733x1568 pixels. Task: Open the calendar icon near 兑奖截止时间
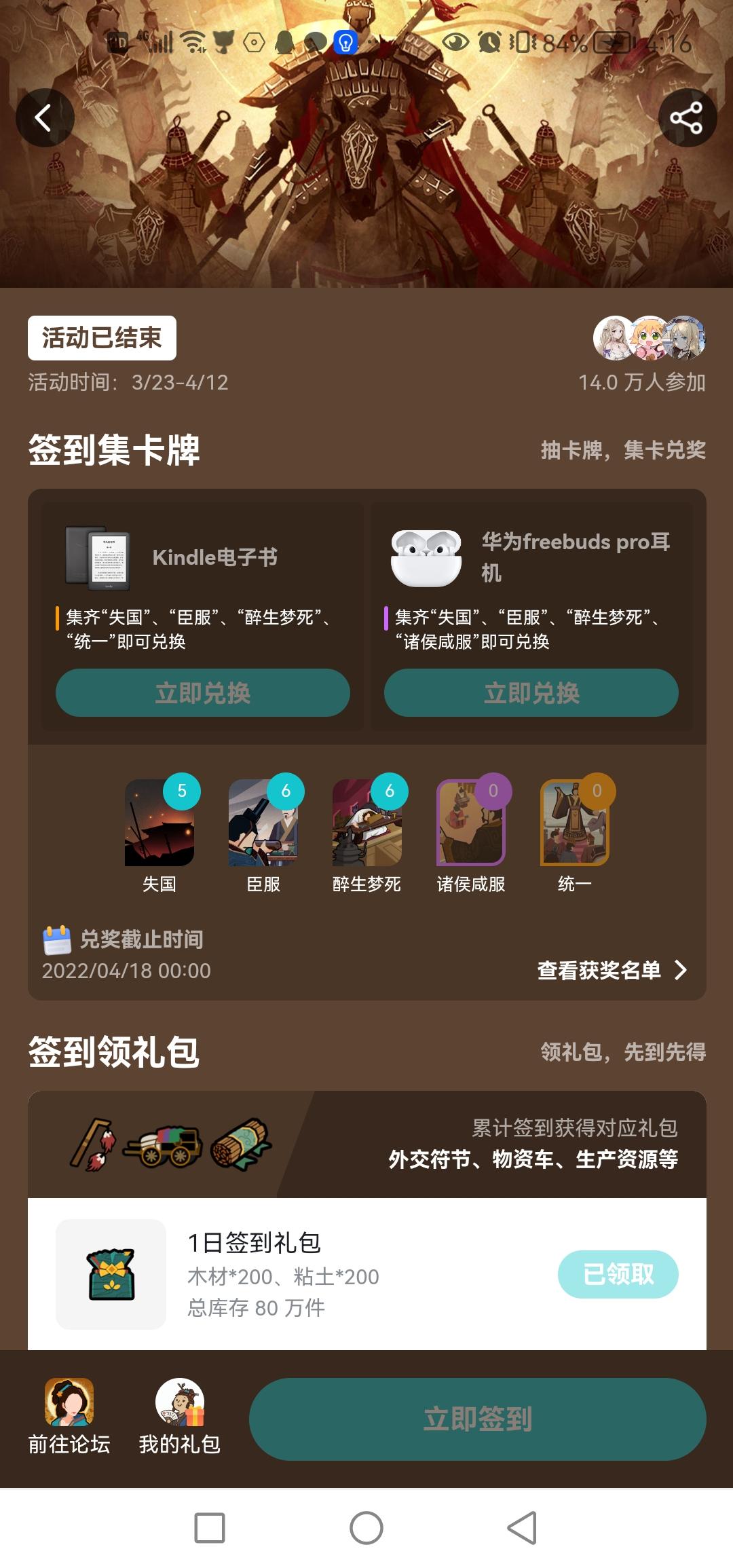click(59, 940)
